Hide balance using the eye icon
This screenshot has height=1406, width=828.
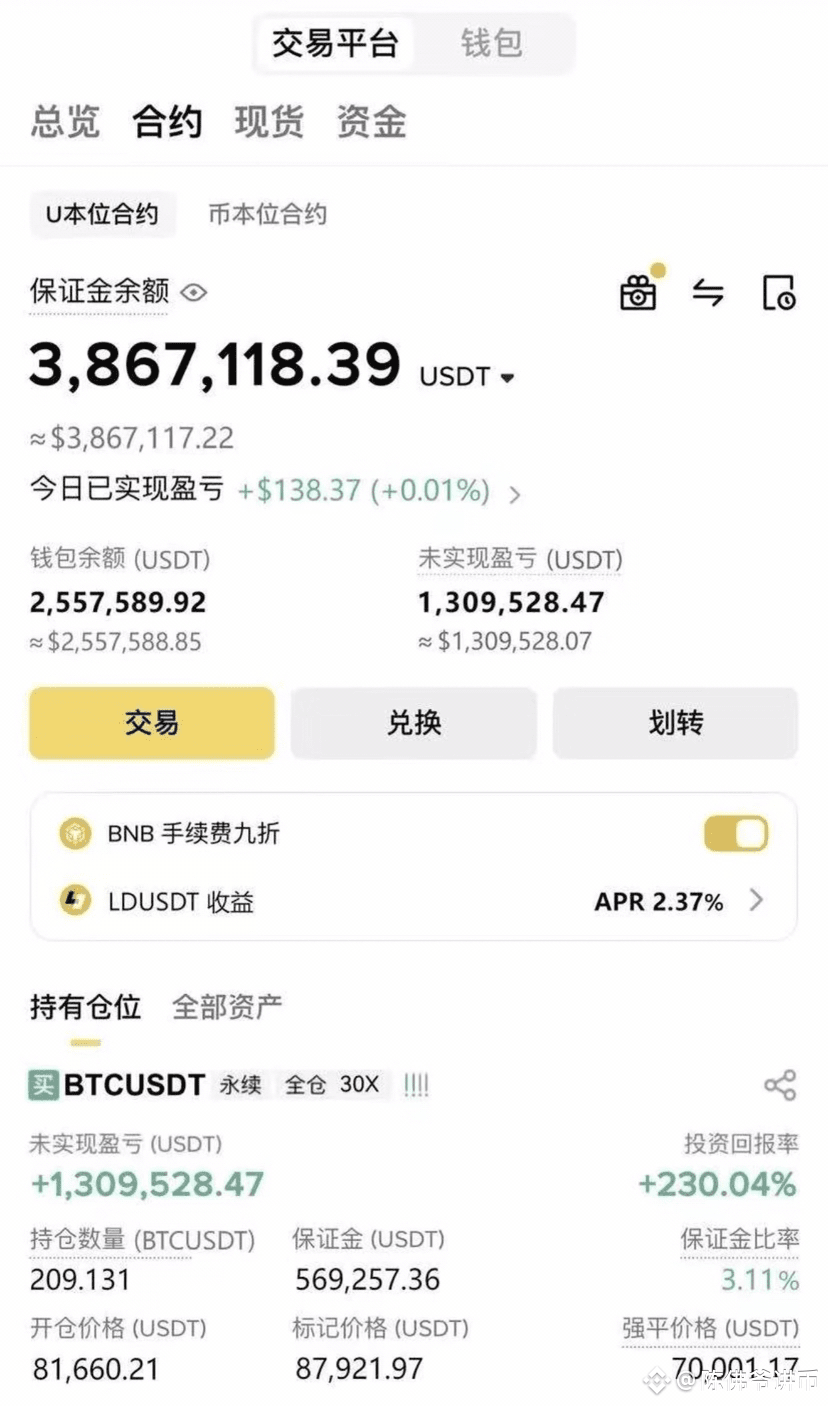[193, 292]
